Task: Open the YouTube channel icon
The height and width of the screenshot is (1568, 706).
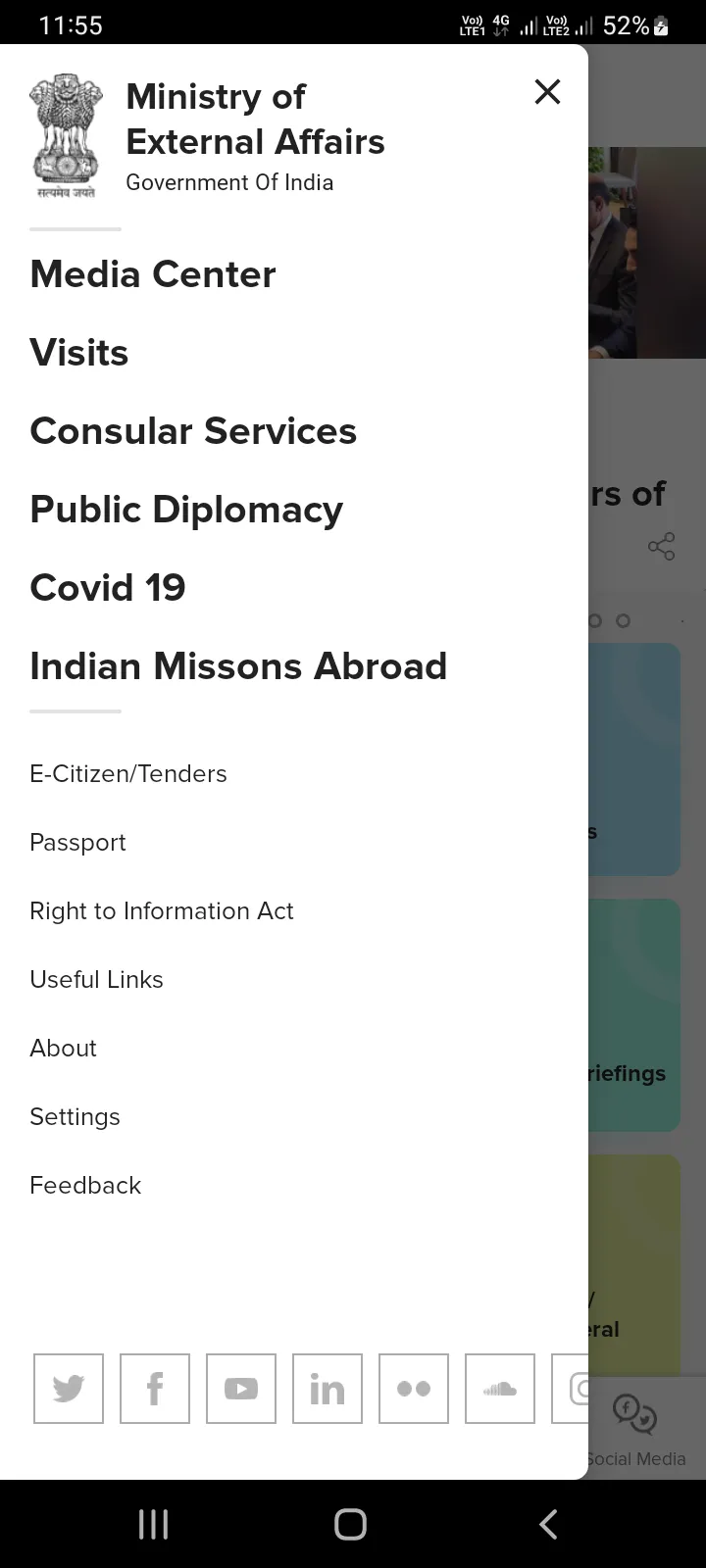Action: [x=241, y=1389]
